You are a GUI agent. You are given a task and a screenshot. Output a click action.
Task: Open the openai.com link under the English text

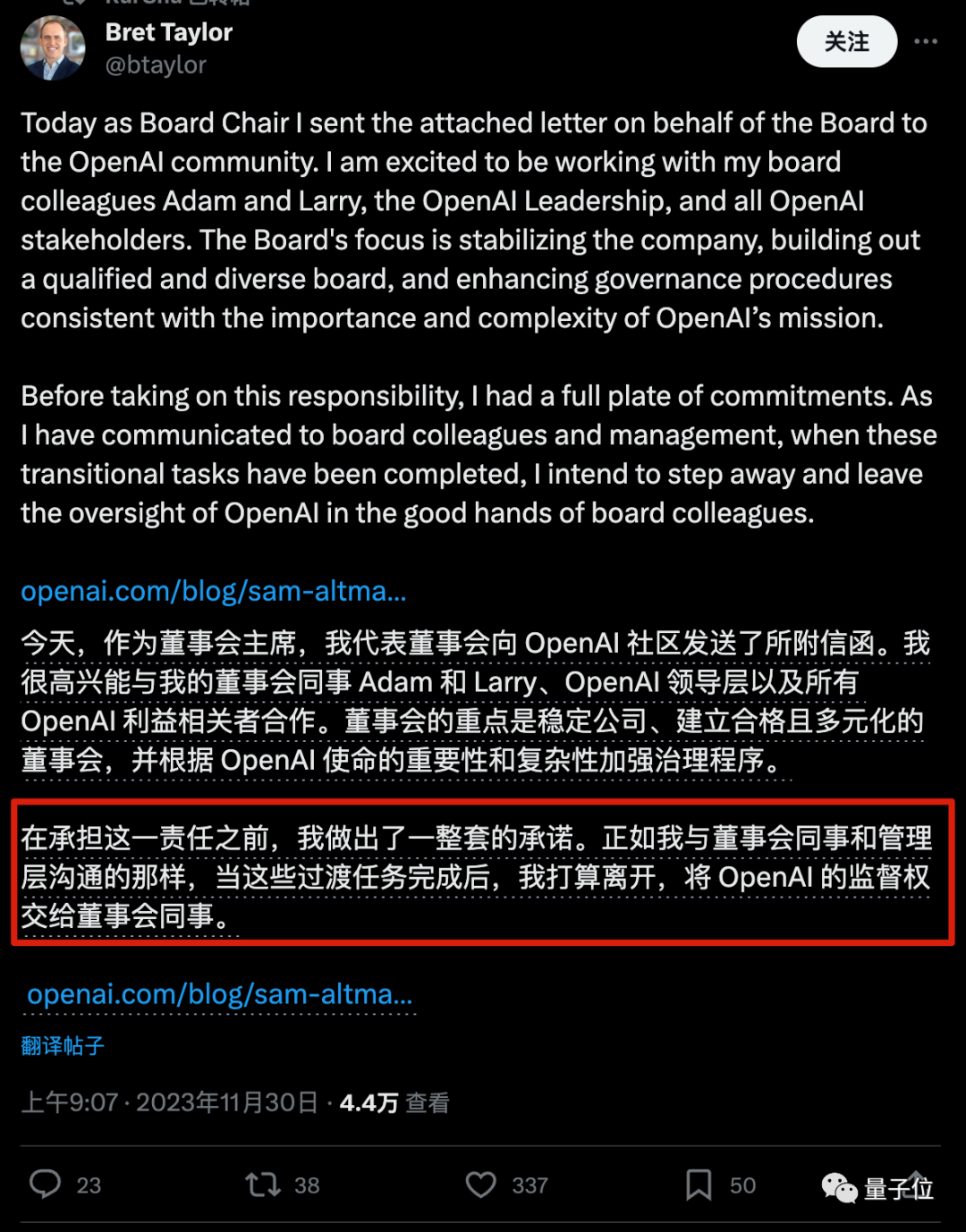click(214, 591)
